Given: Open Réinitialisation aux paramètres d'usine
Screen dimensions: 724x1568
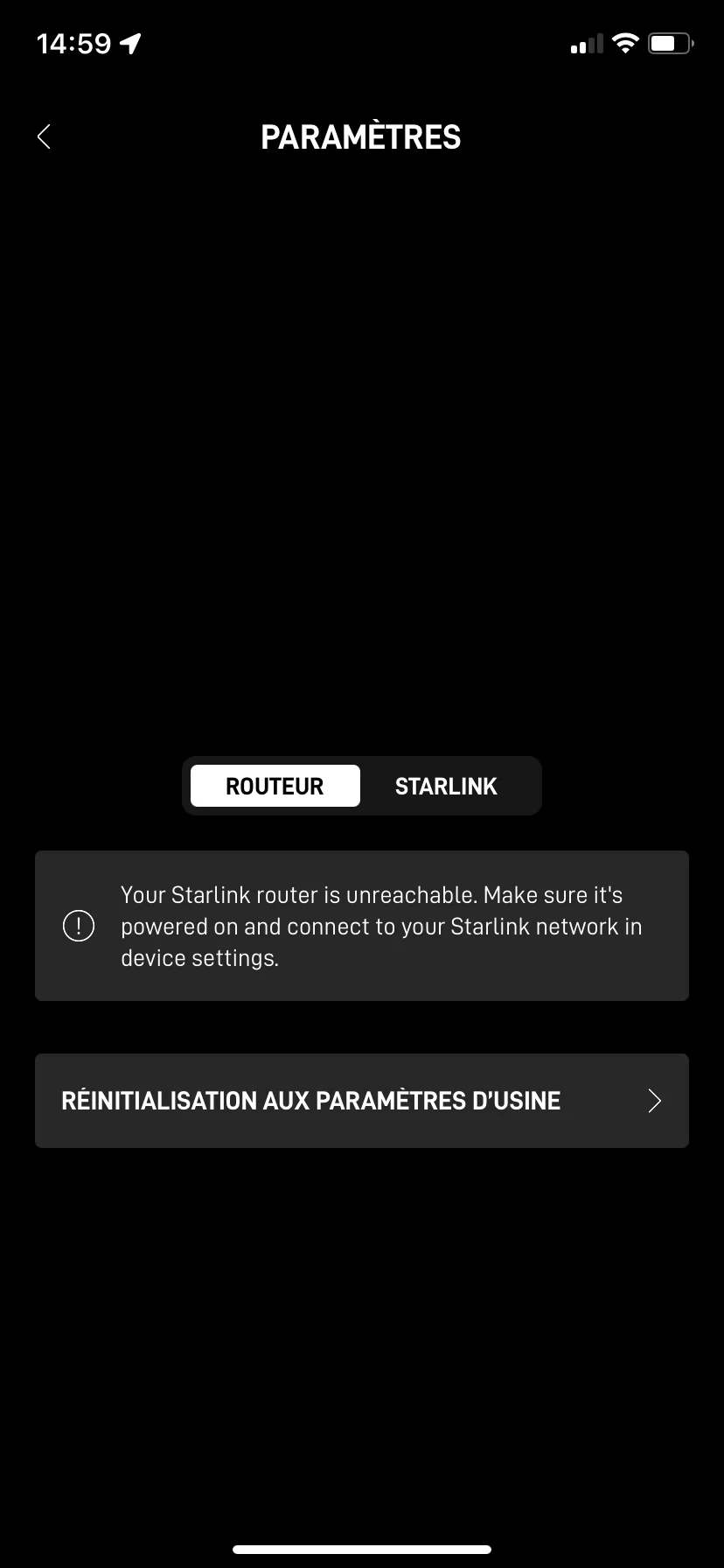Looking at the screenshot, I should tap(362, 1101).
